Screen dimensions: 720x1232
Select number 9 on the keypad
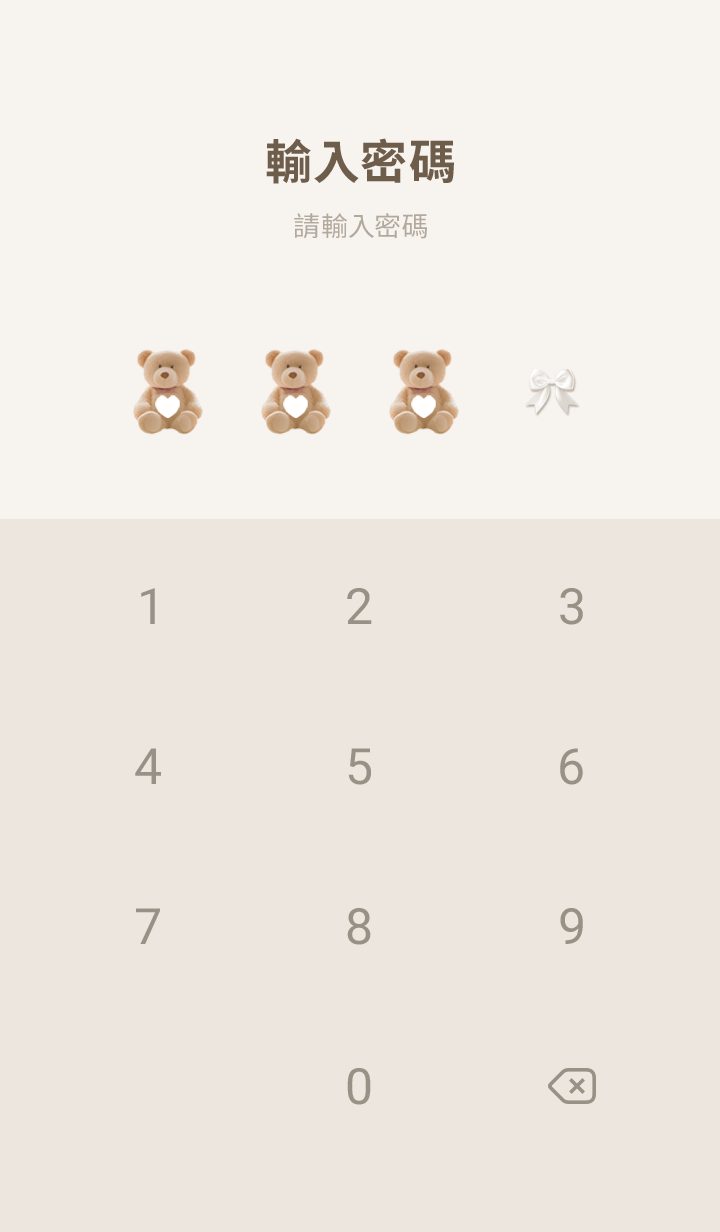point(571,927)
